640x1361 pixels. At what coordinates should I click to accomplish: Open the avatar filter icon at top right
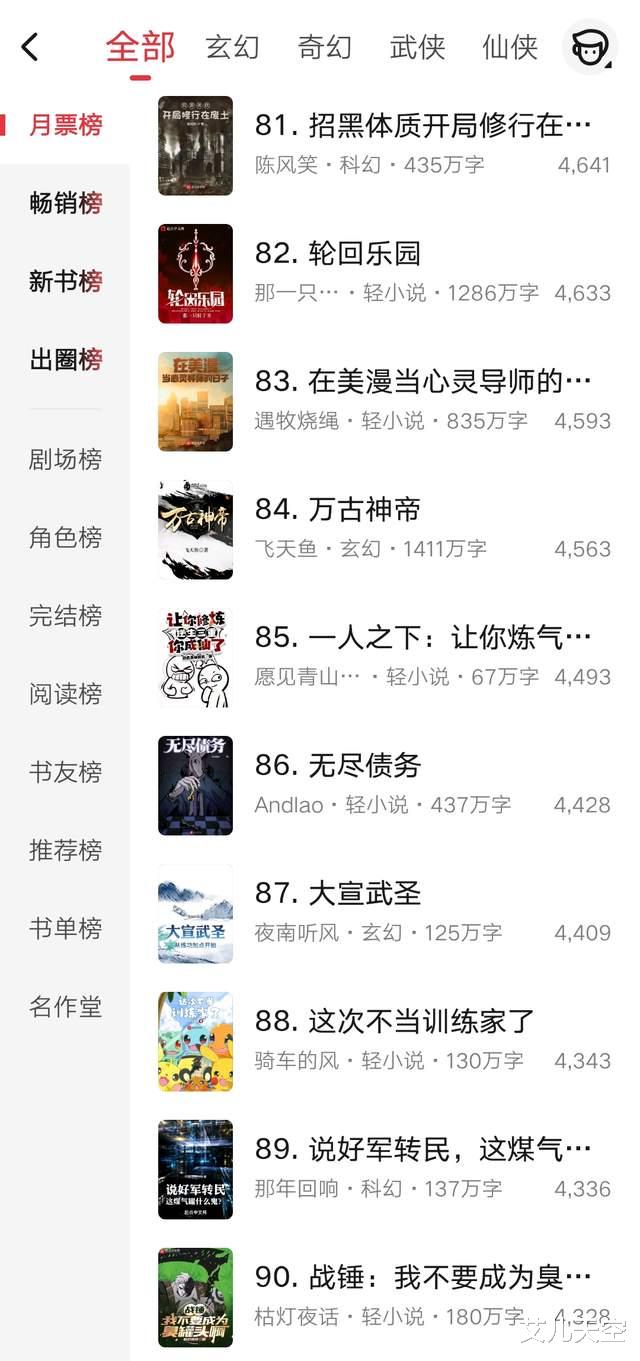(589, 47)
